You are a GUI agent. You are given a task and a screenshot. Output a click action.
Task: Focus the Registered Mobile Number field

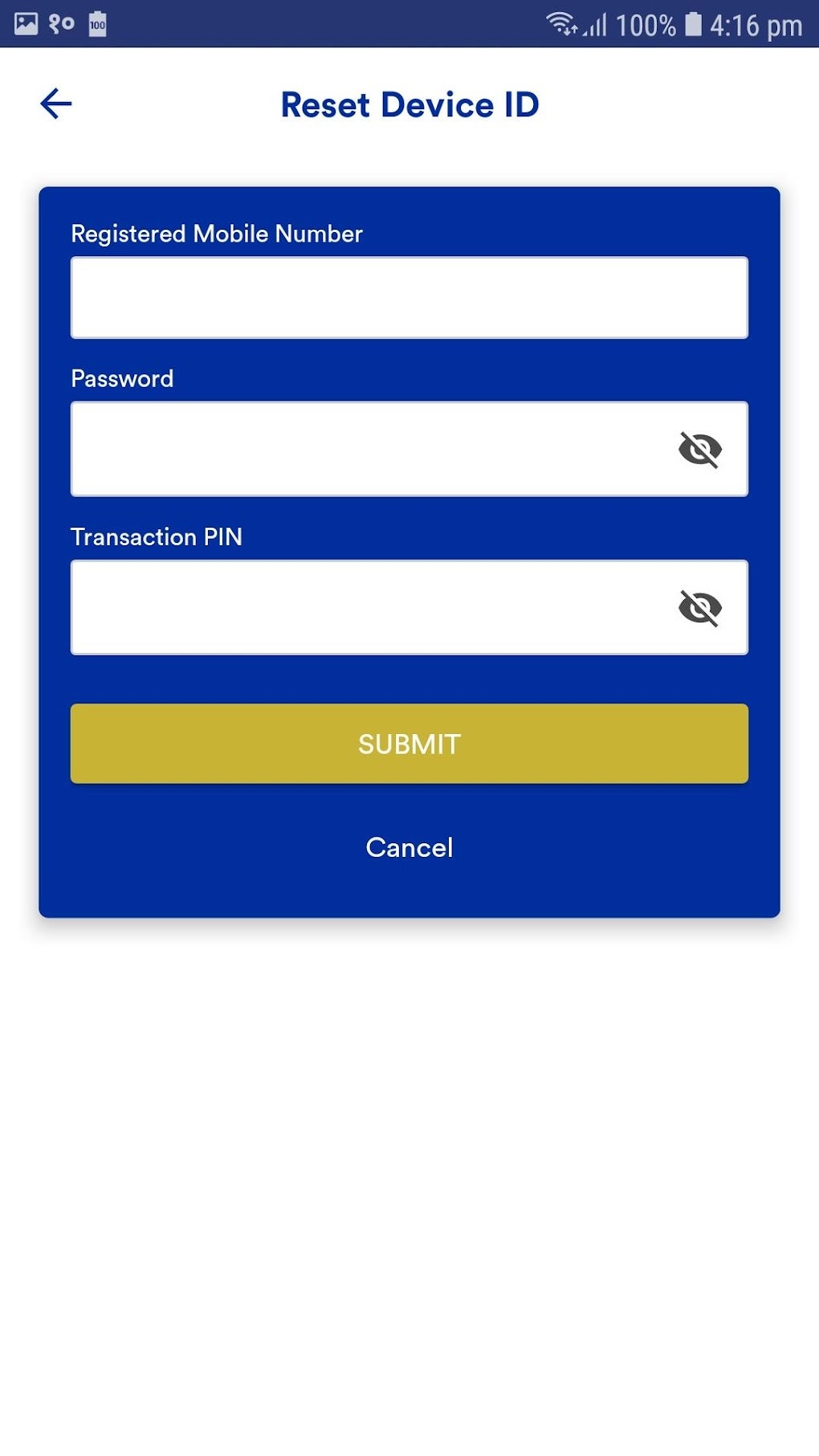(x=409, y=298)
